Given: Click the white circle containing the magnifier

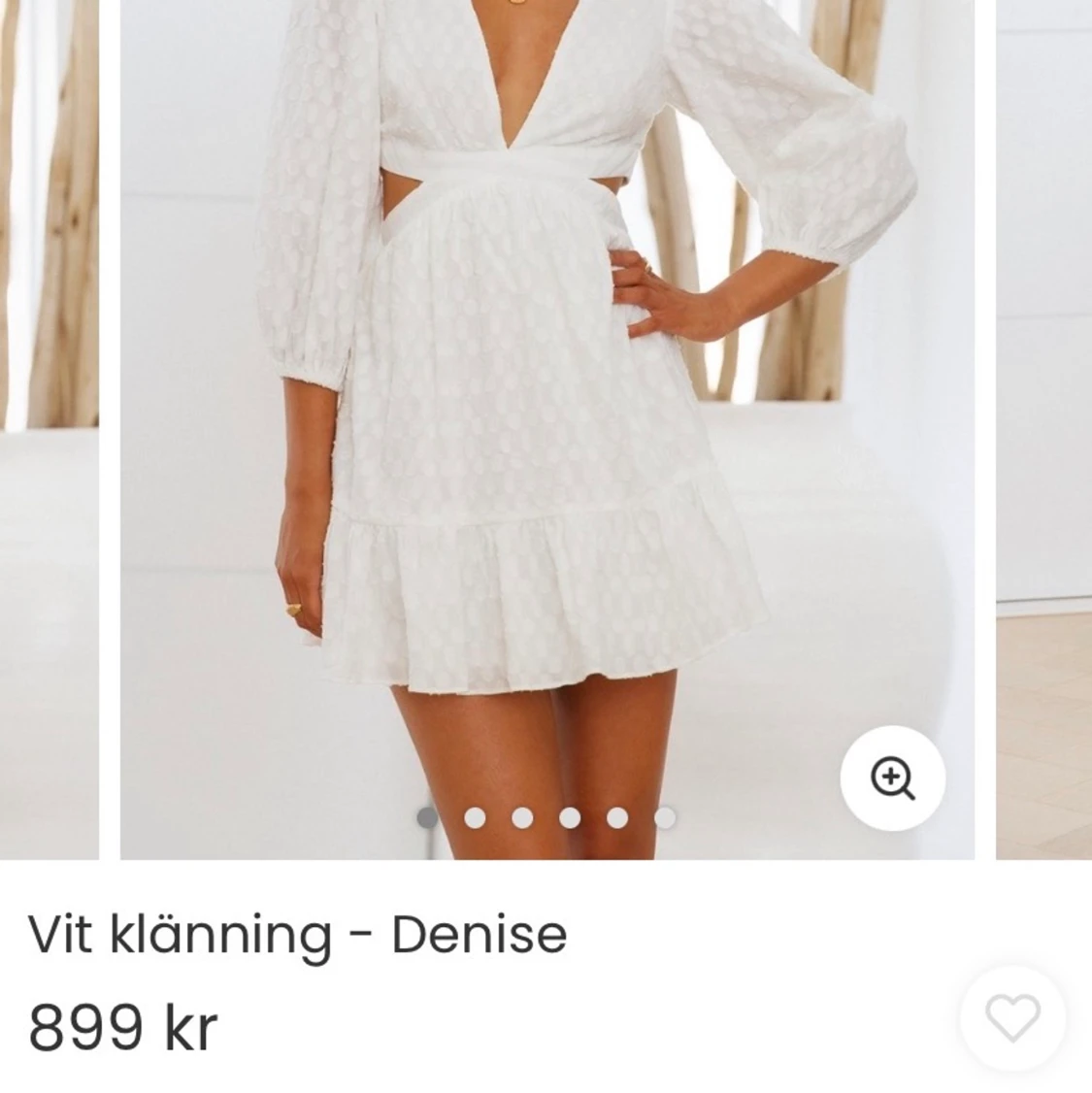Looking at the screenshot, I should (894, 777).
